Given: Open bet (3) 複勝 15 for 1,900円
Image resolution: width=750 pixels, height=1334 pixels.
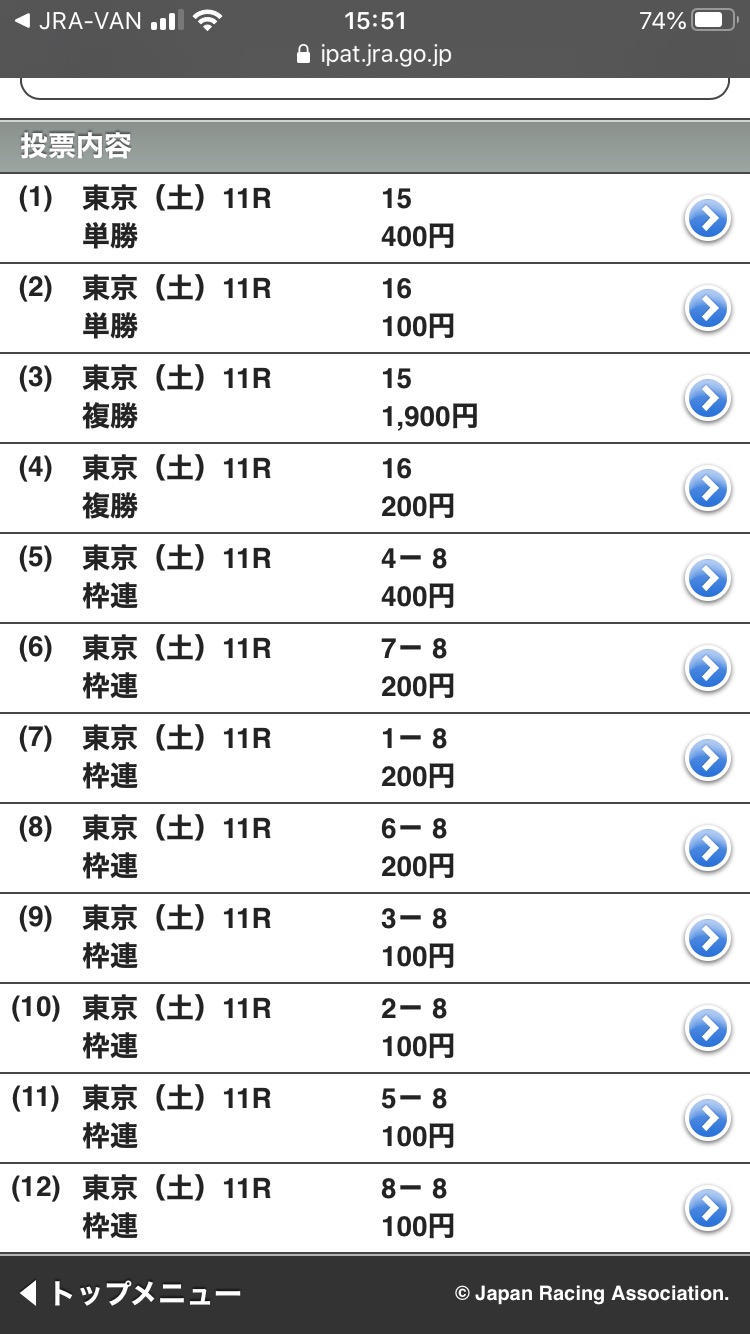Looking at the screenshot, I should coord(707,398).
